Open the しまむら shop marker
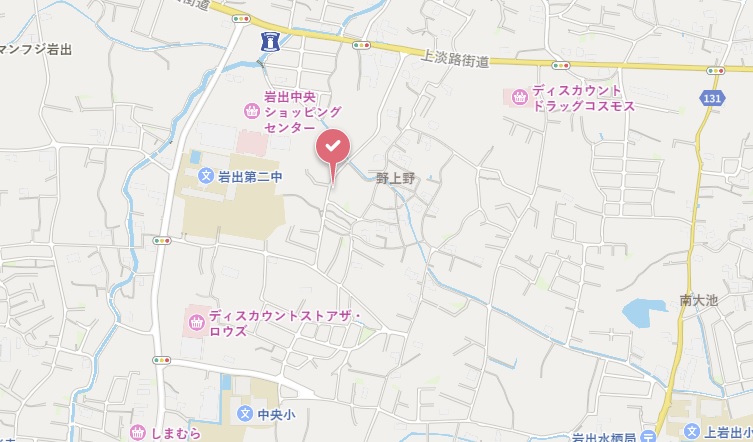Viewport: 753px width, 442px height. 139,433
